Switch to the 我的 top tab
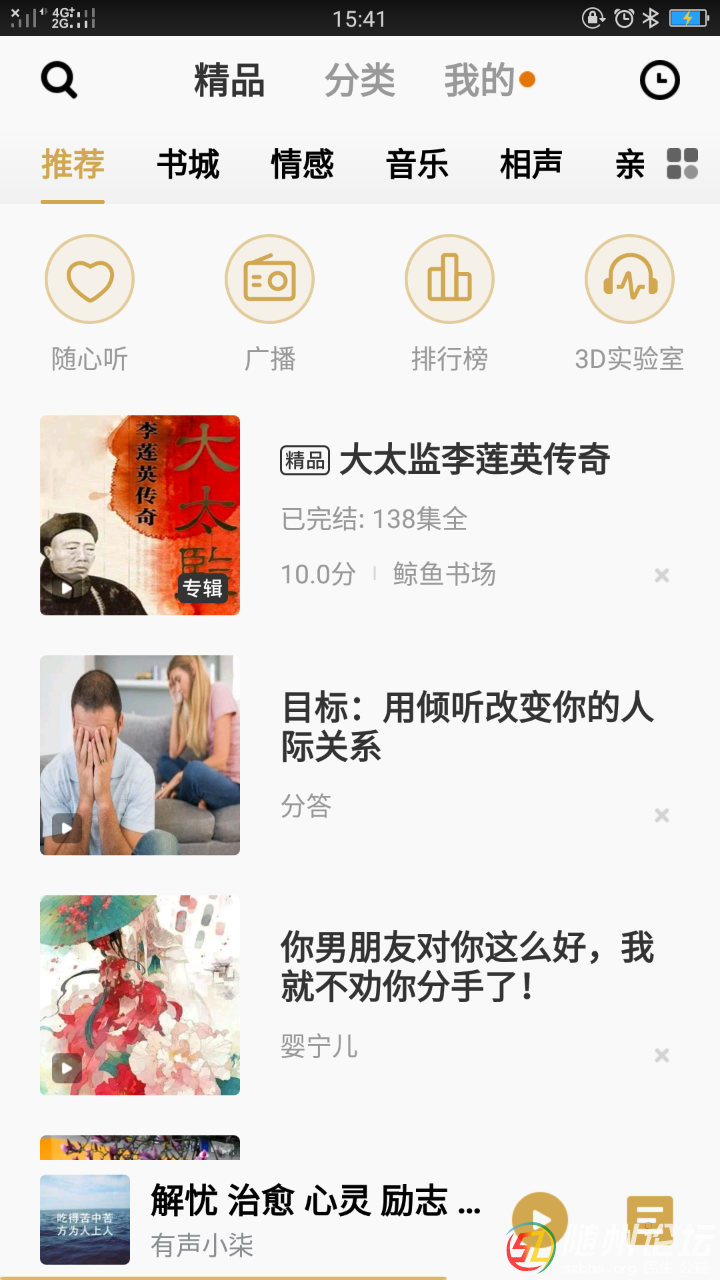The width and height of the screenshot is (720, 1280). [x=479, y=81]
